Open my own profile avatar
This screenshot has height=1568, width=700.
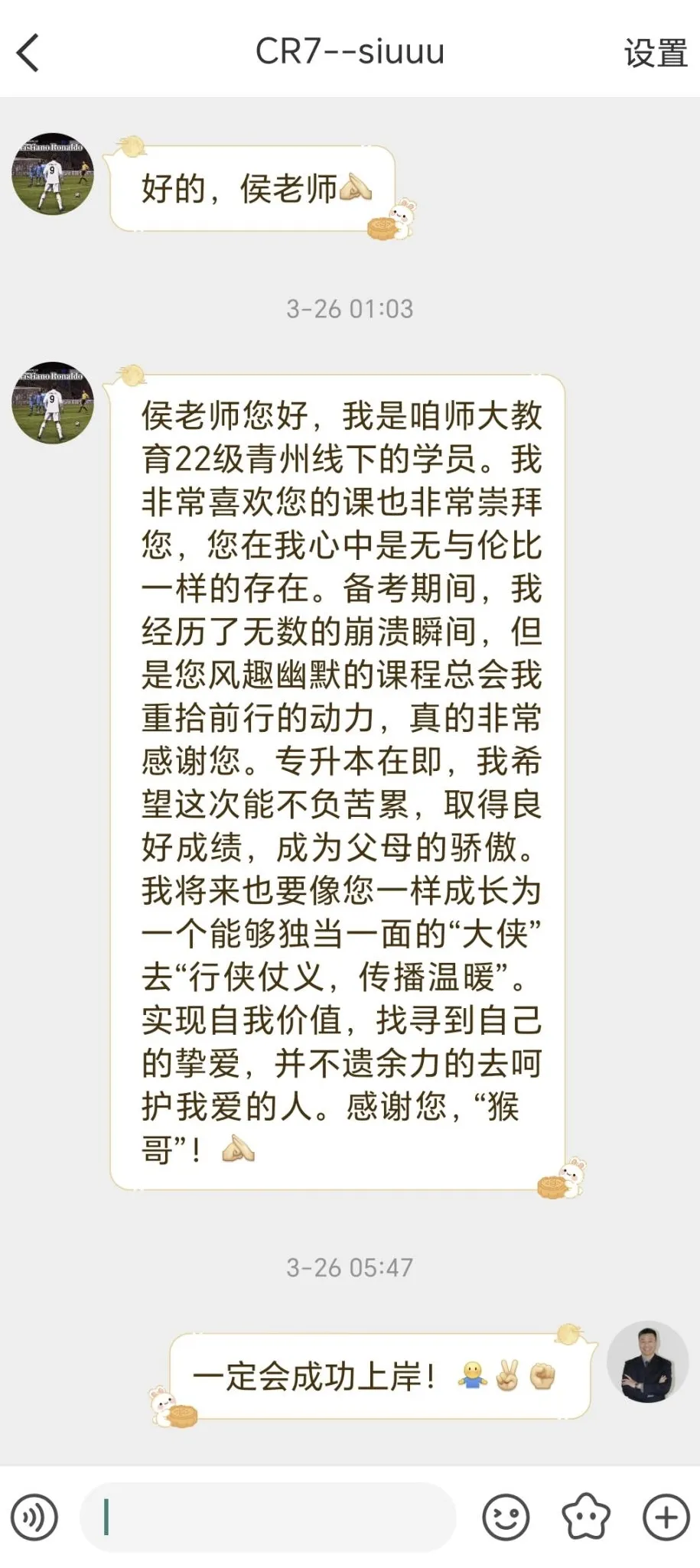coord(647,1362)
